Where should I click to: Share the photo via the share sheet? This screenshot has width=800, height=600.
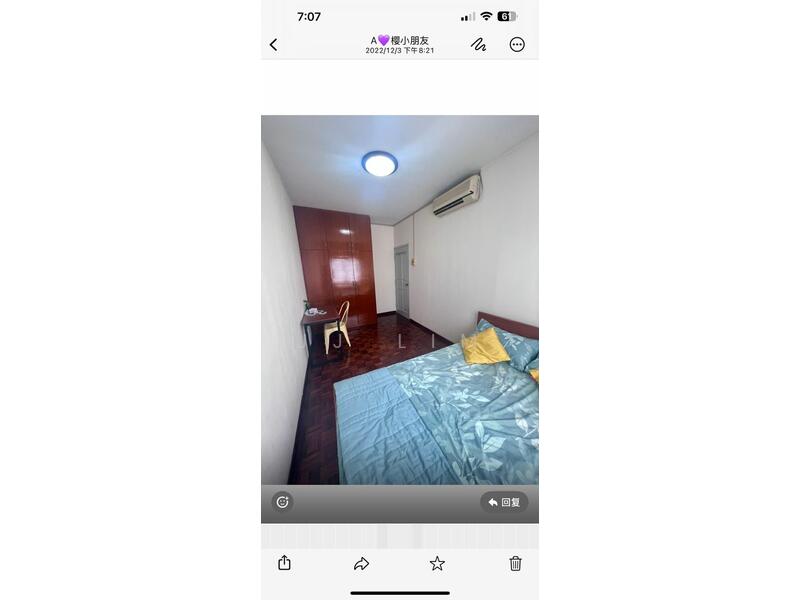click(284, 563)
